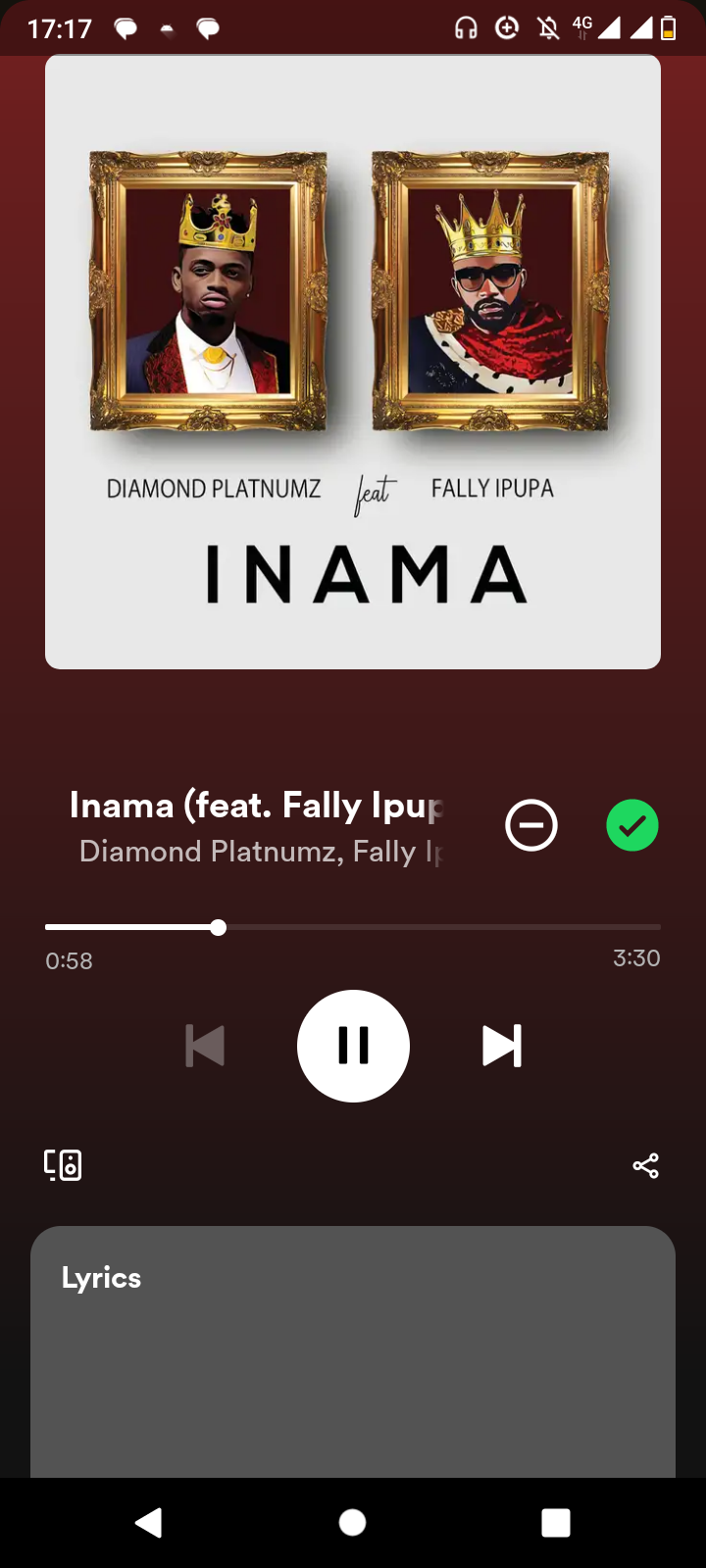Tap the Inama song title
This screenshot has width=706, height=1568.
pos(257,806)
